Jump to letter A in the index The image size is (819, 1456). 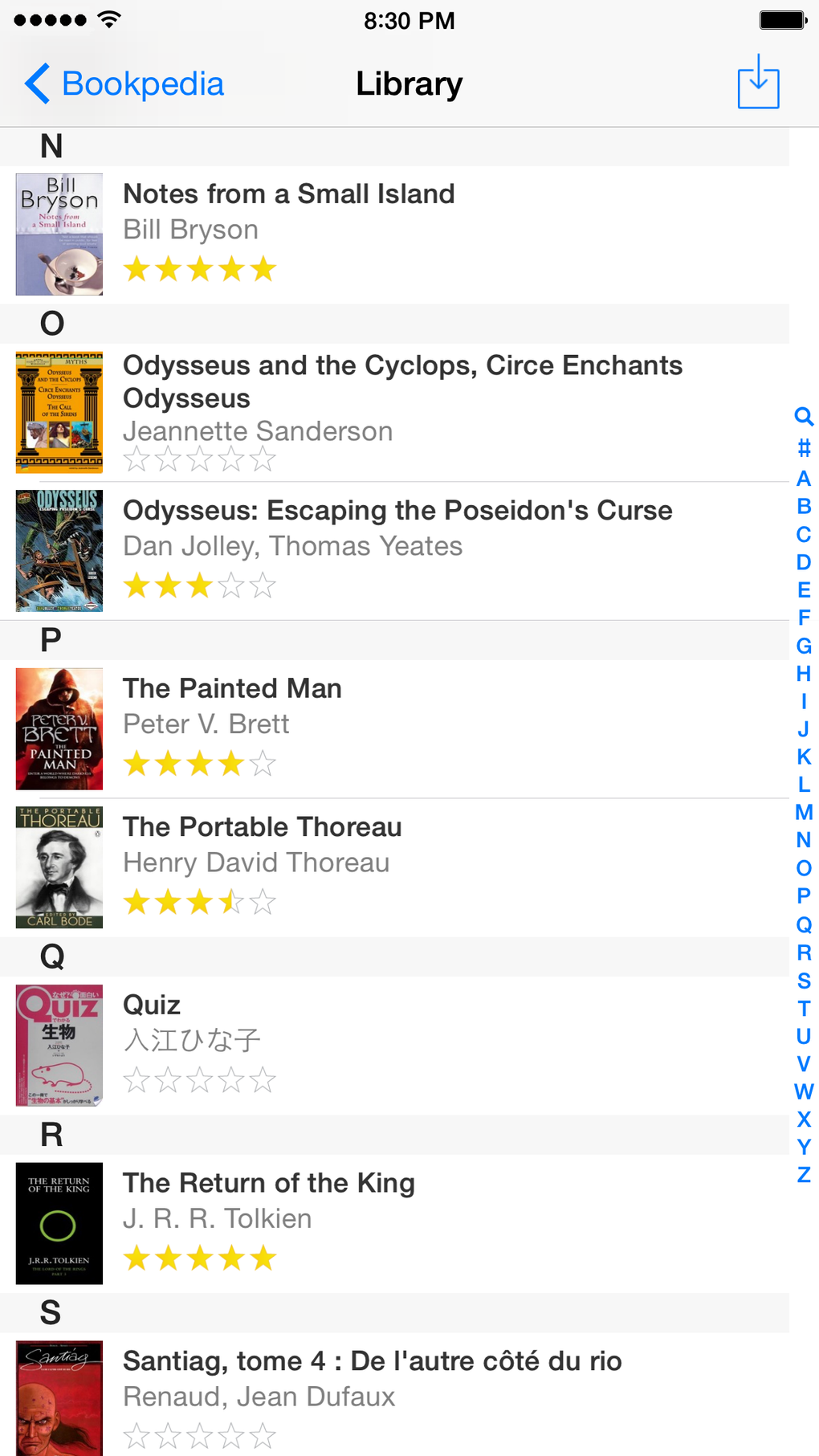(804, 479)
